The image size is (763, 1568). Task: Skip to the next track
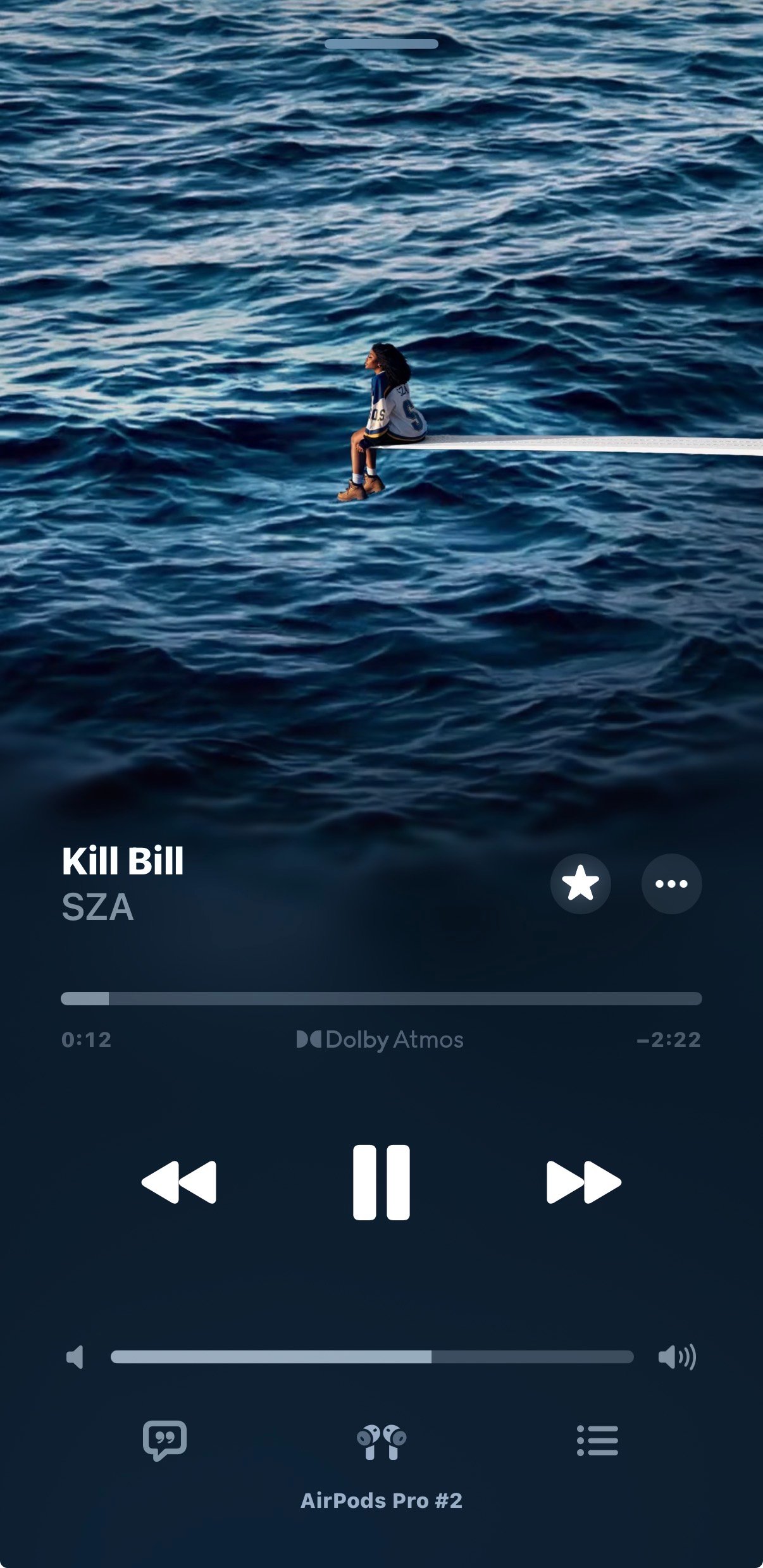click(x=583, y=1182)
